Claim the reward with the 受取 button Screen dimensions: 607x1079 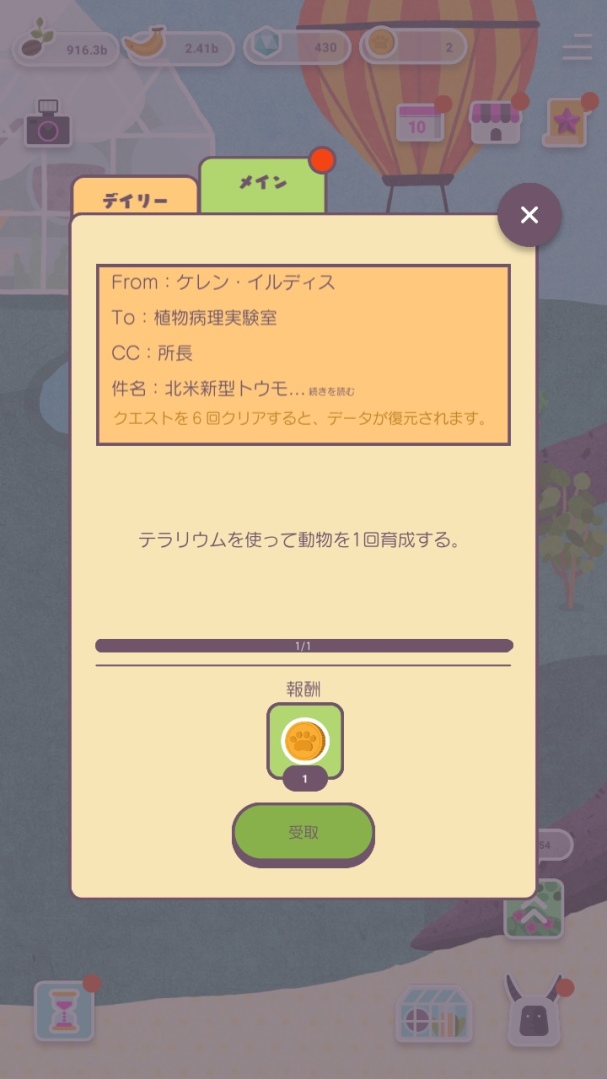(x=303, y=832)
